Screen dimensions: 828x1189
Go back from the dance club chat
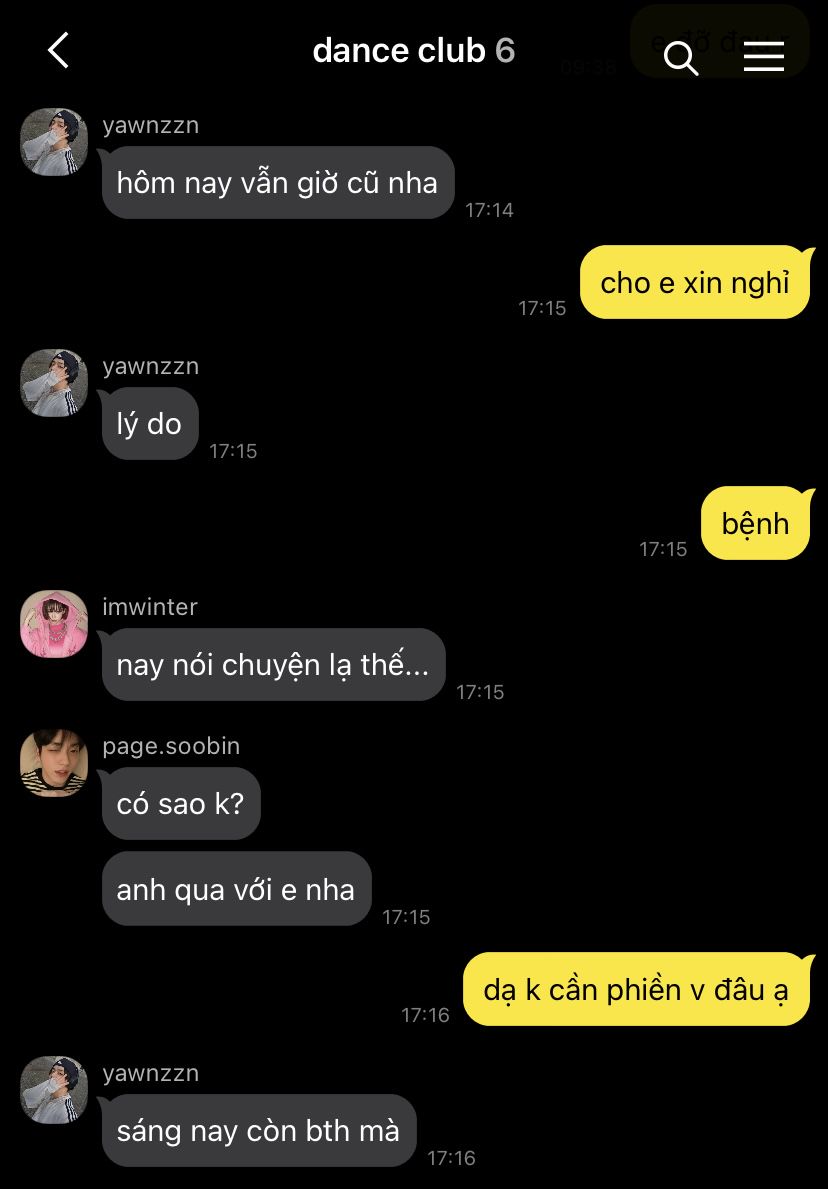58,50
